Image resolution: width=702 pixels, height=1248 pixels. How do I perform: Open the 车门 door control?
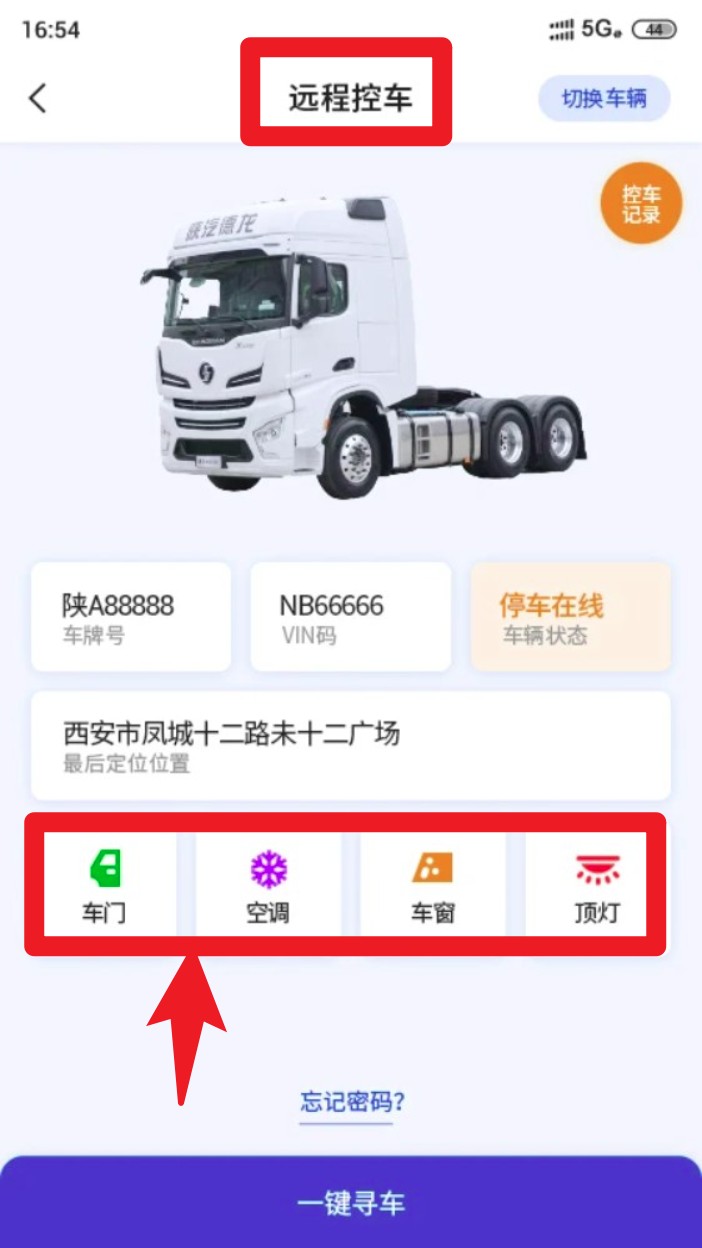point(104,885)
